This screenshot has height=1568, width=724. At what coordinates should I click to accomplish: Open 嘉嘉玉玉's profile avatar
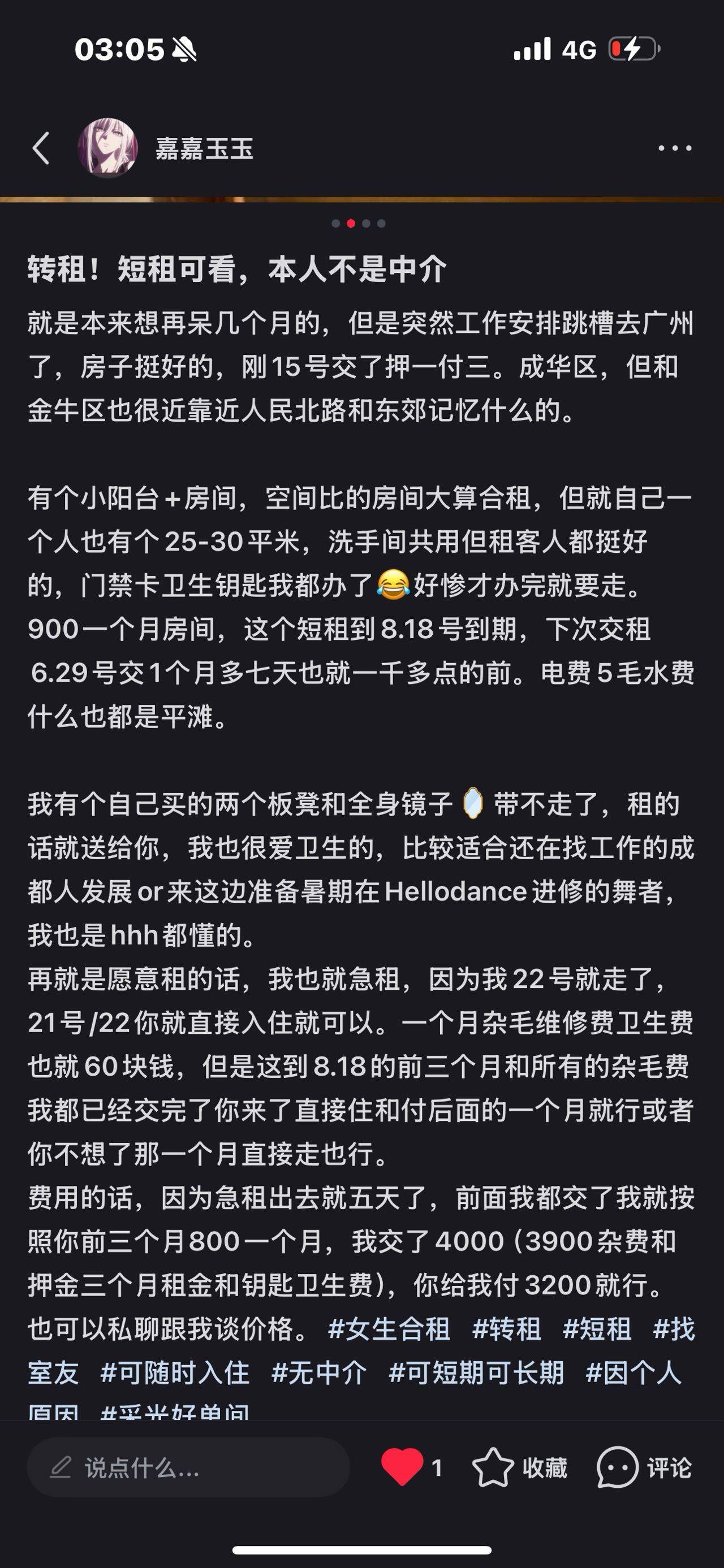108,148
